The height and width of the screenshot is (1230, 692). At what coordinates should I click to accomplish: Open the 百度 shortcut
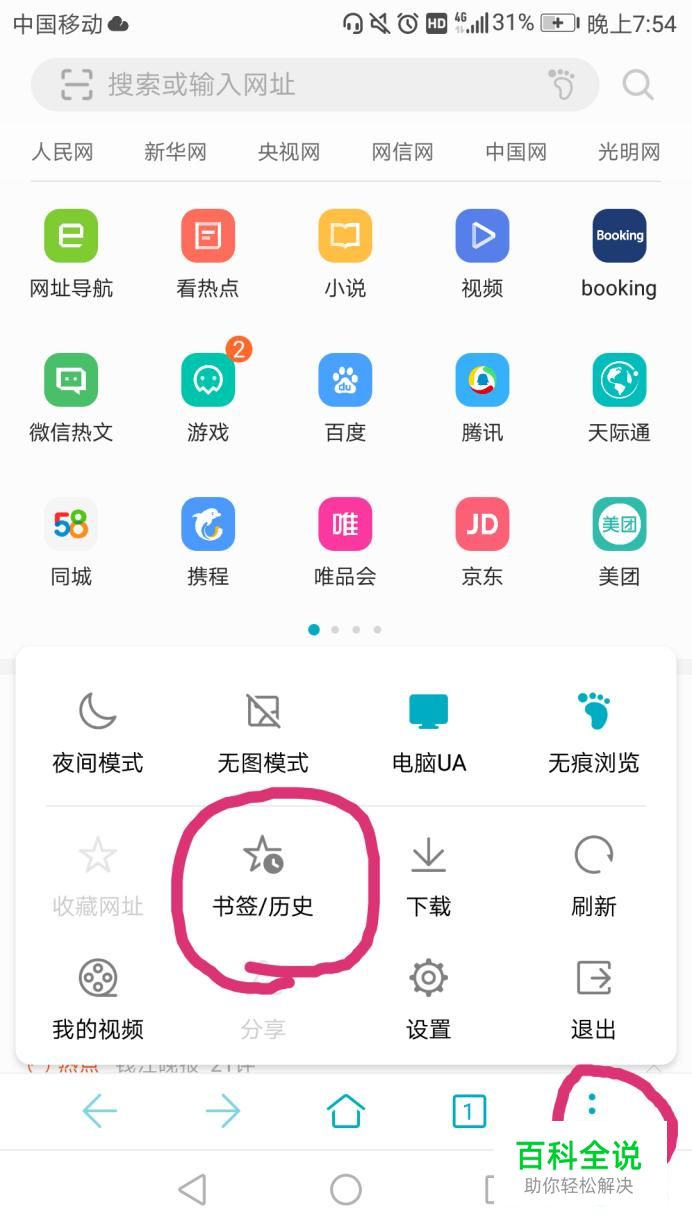coord(345,397)
